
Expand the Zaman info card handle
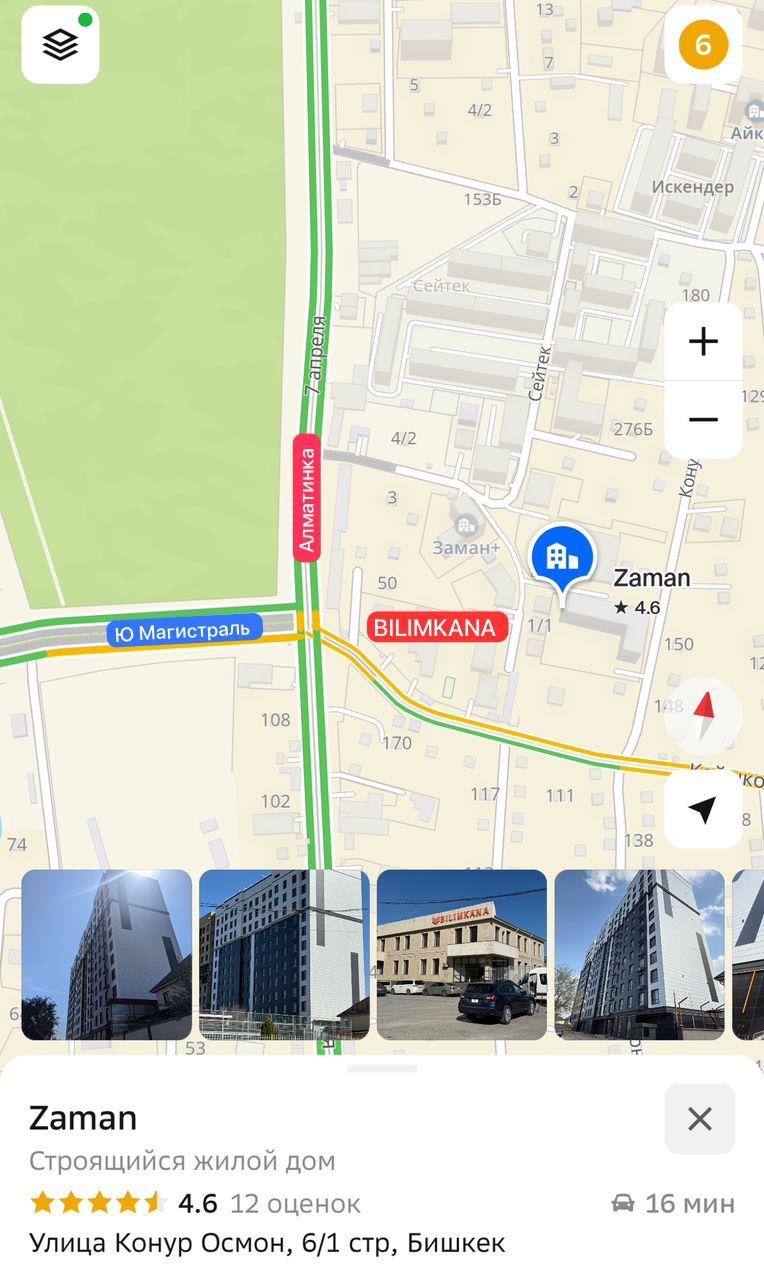click(382, 1069)
